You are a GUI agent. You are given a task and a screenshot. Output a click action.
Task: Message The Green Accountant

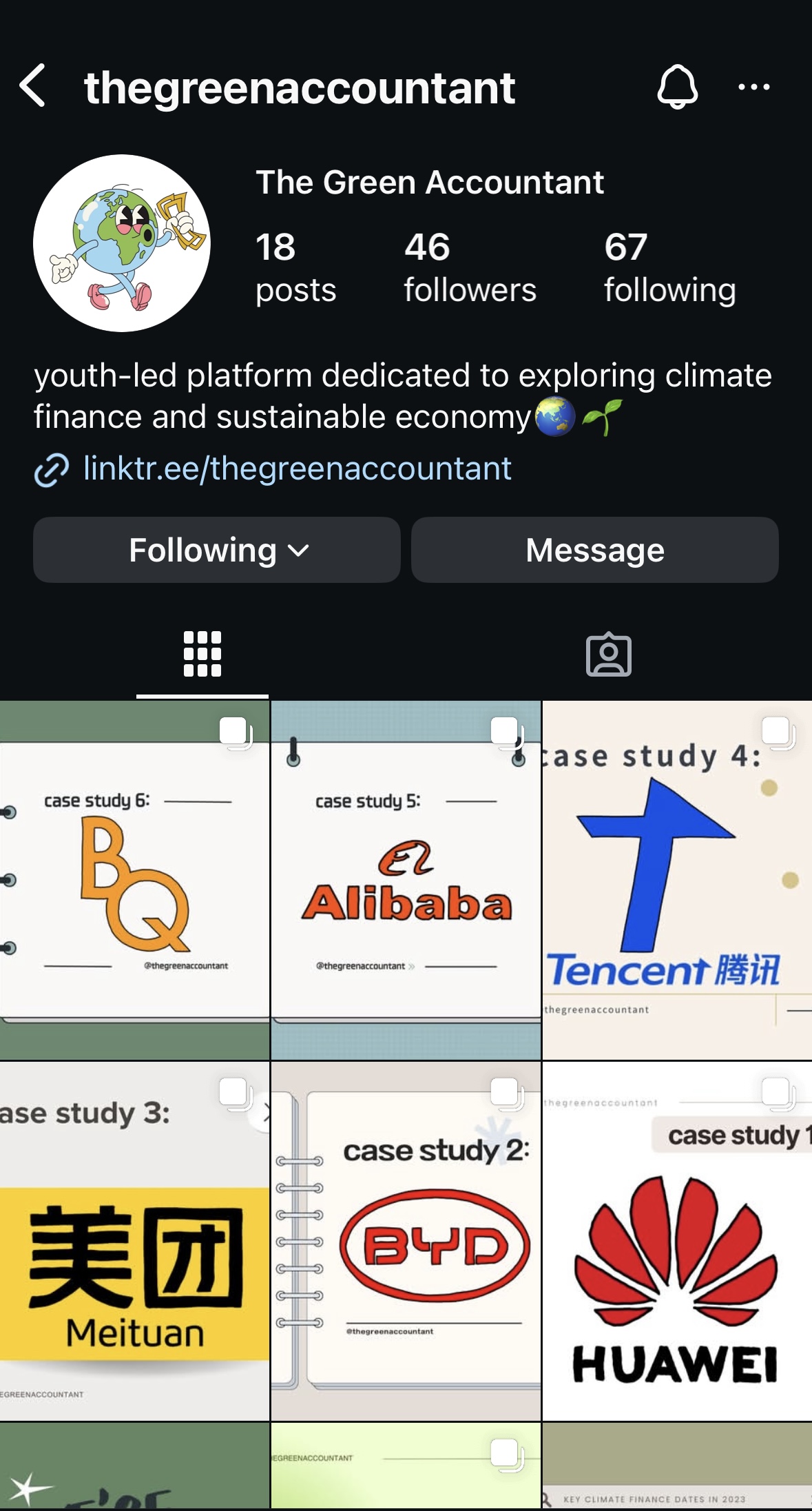click(x=594, y=550)
